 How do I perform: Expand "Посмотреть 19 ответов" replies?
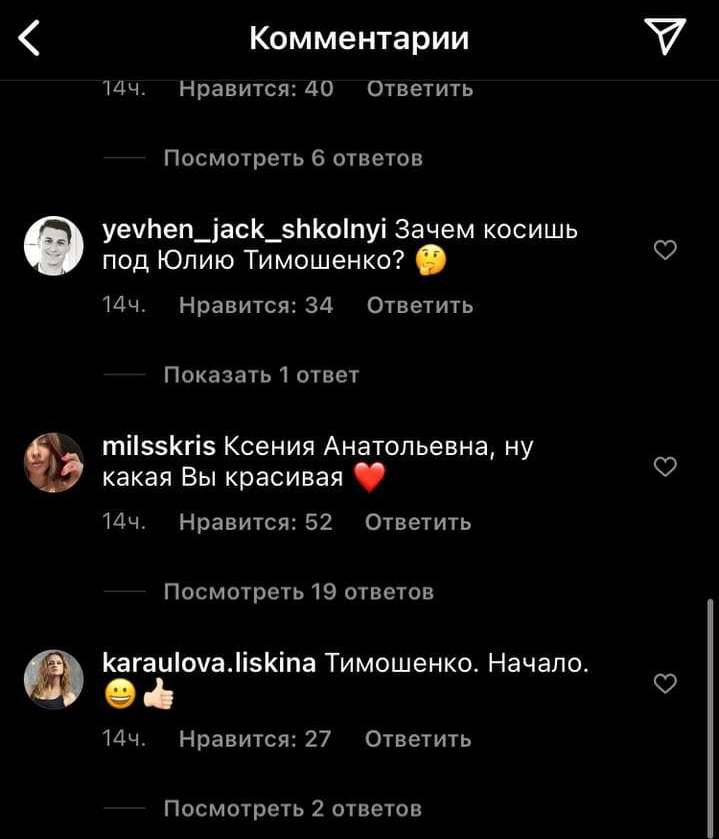click(298, 592)
